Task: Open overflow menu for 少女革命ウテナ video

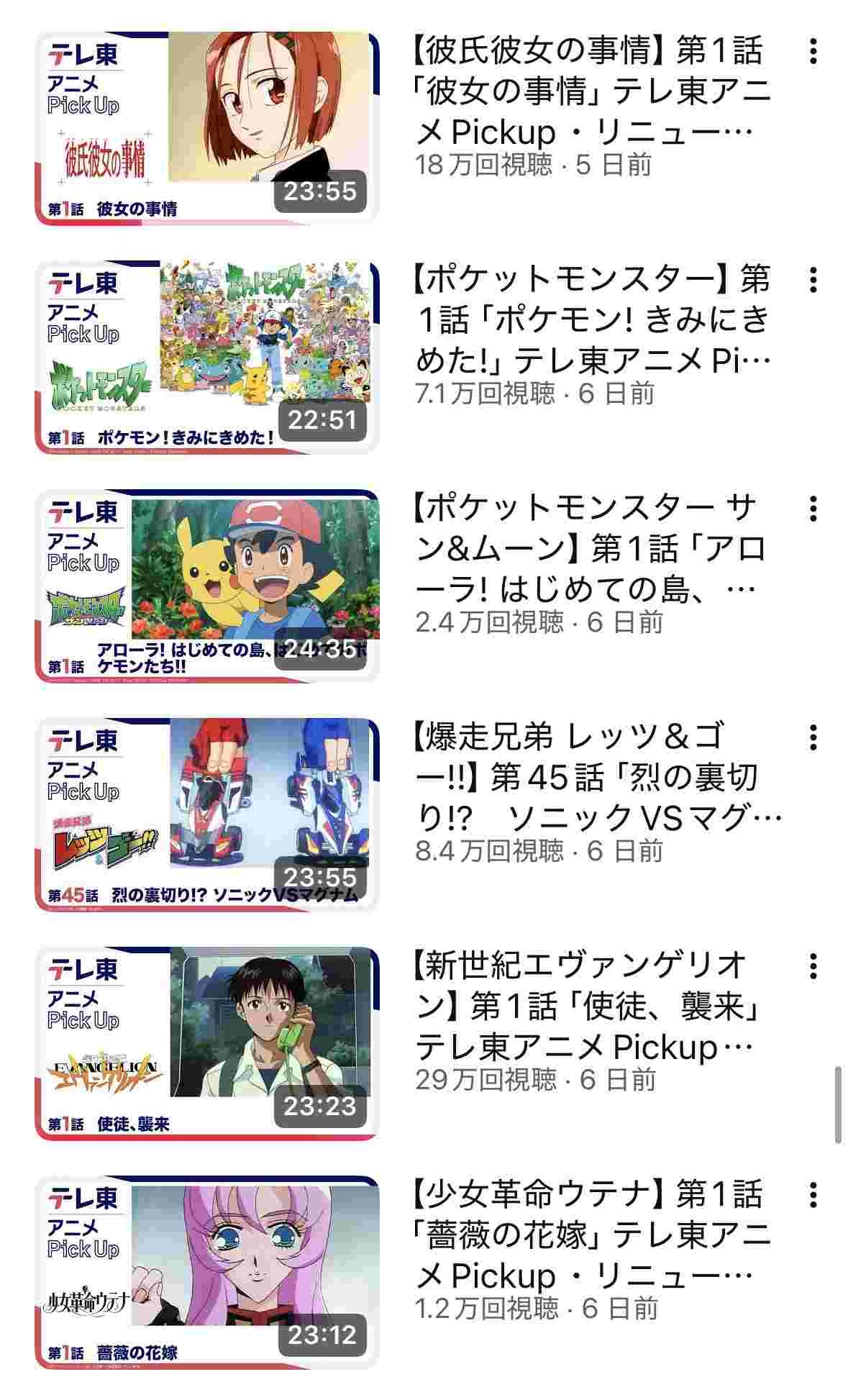Action: (x=813, y=1195)
